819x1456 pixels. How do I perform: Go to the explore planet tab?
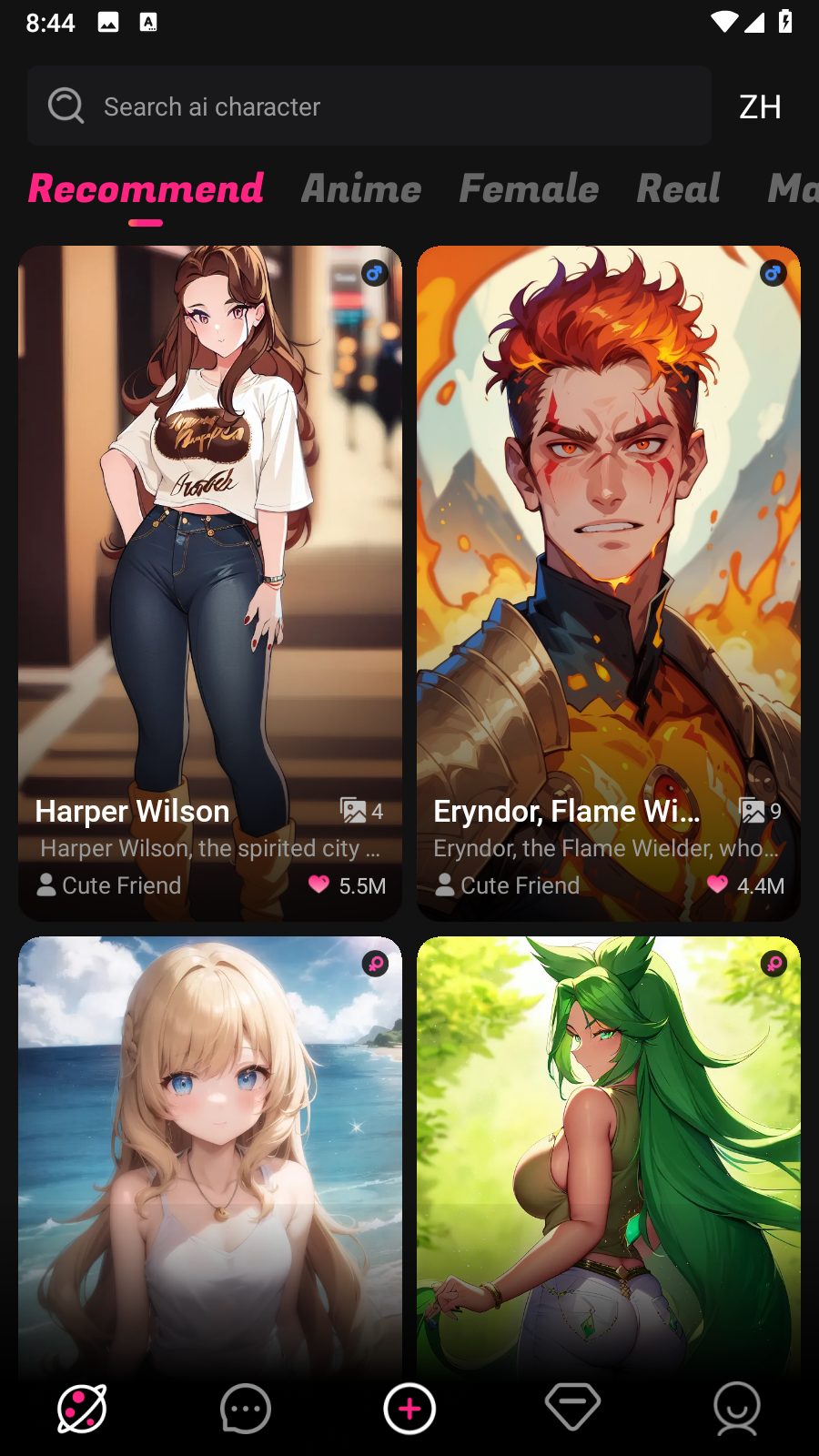(x=82, y=1409)
